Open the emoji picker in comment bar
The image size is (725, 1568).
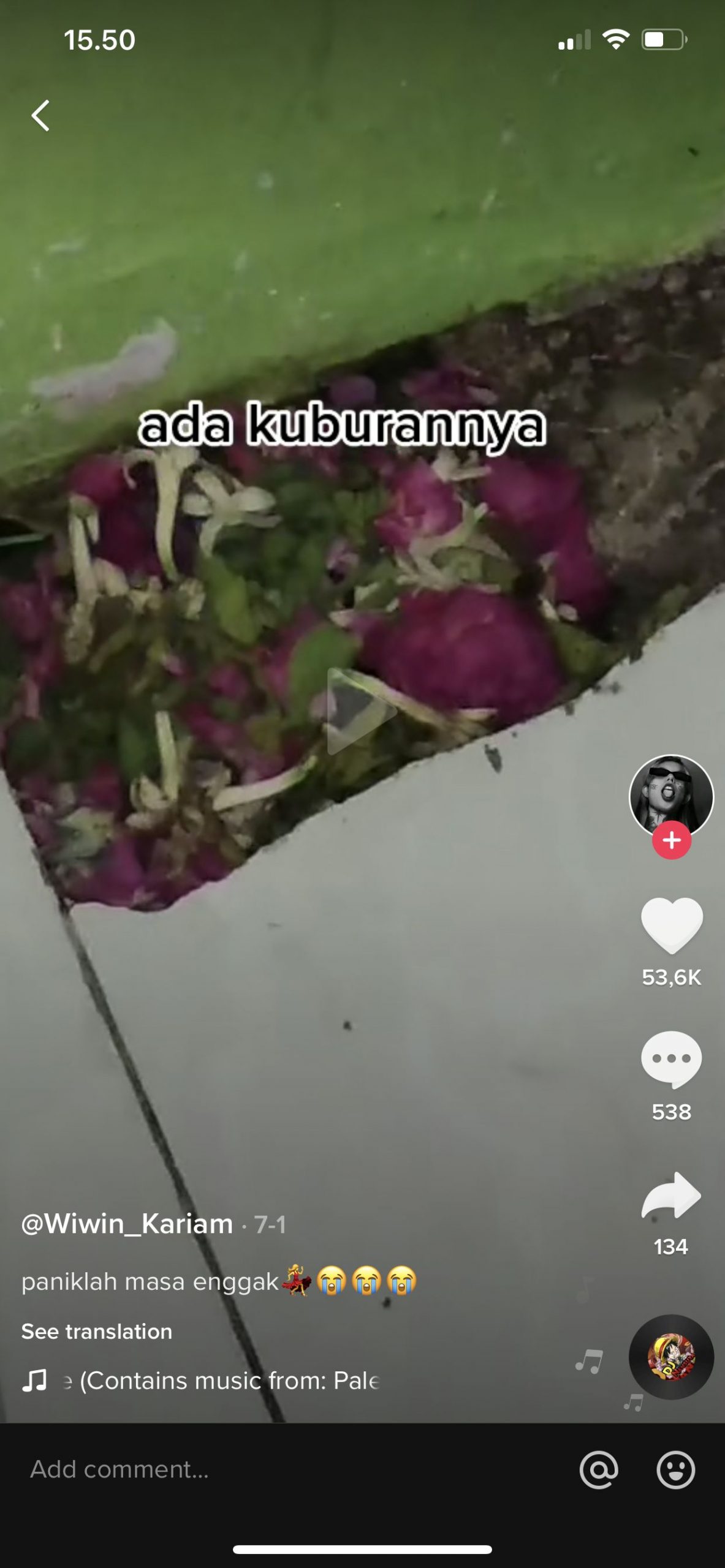[675, 1469]
